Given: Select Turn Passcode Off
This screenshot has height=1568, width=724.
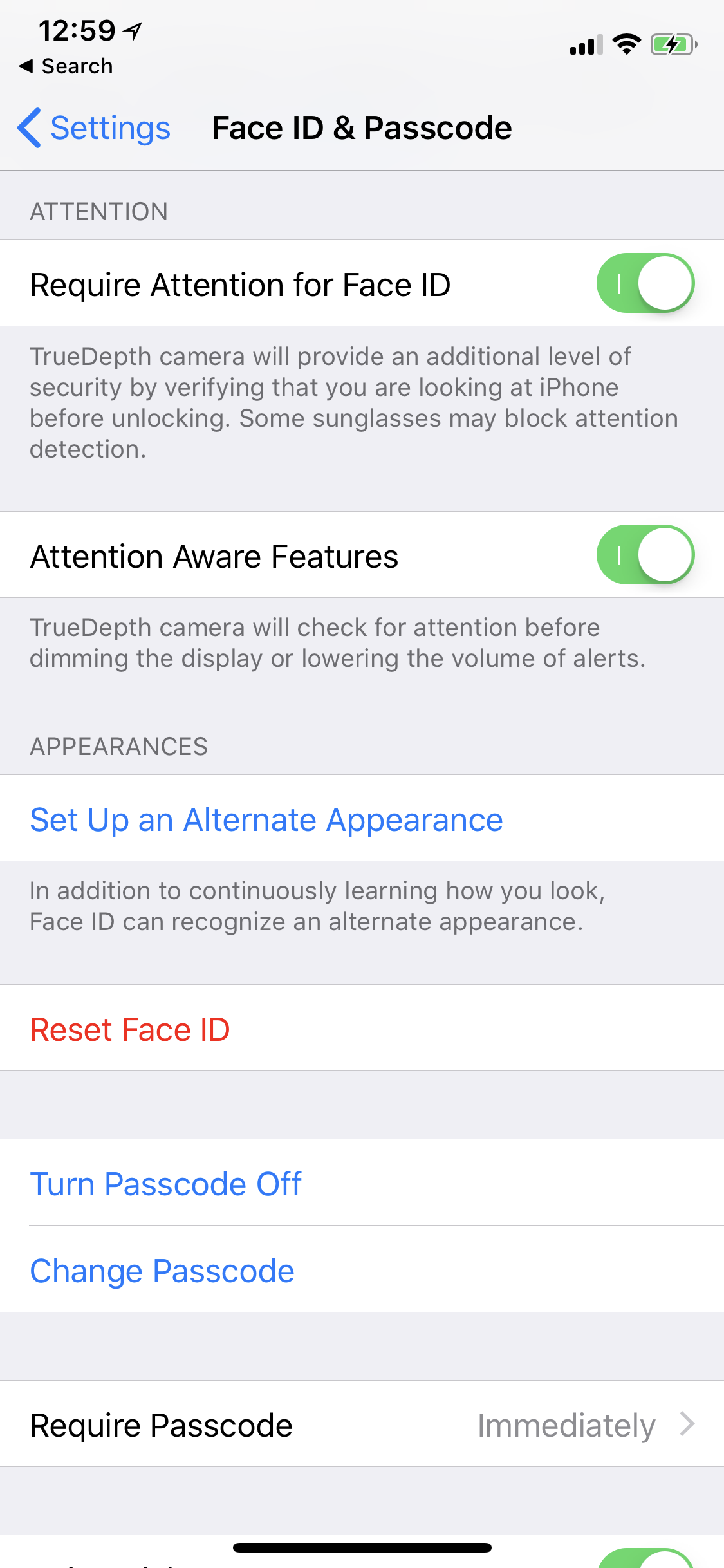Looking at the screenshot, I should point(362,1182).
